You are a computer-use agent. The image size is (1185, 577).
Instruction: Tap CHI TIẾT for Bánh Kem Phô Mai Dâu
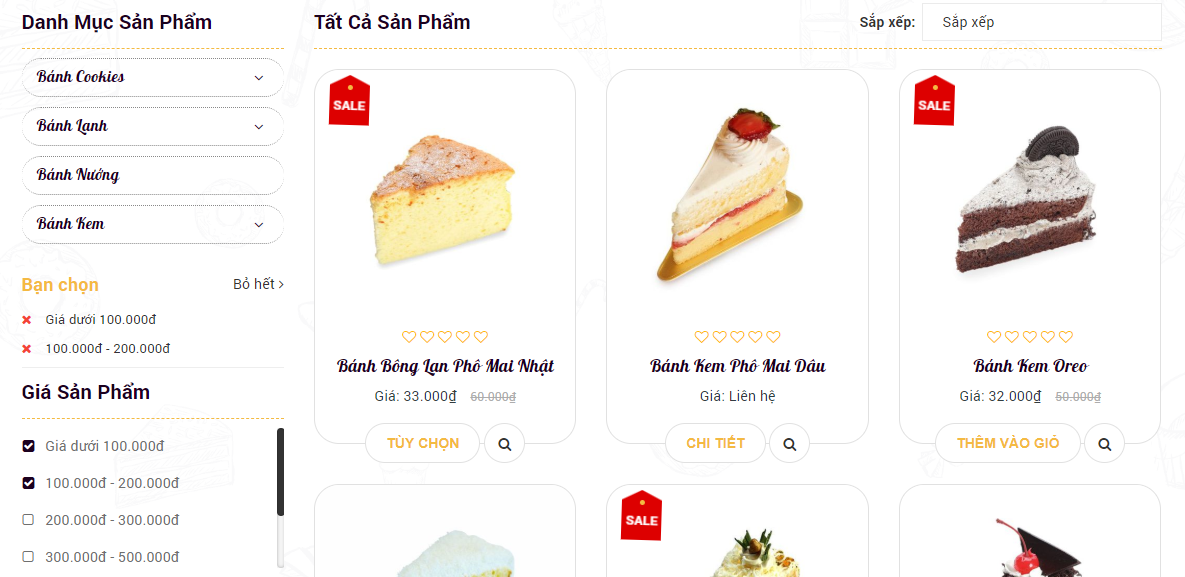click(x=715, y=443)
